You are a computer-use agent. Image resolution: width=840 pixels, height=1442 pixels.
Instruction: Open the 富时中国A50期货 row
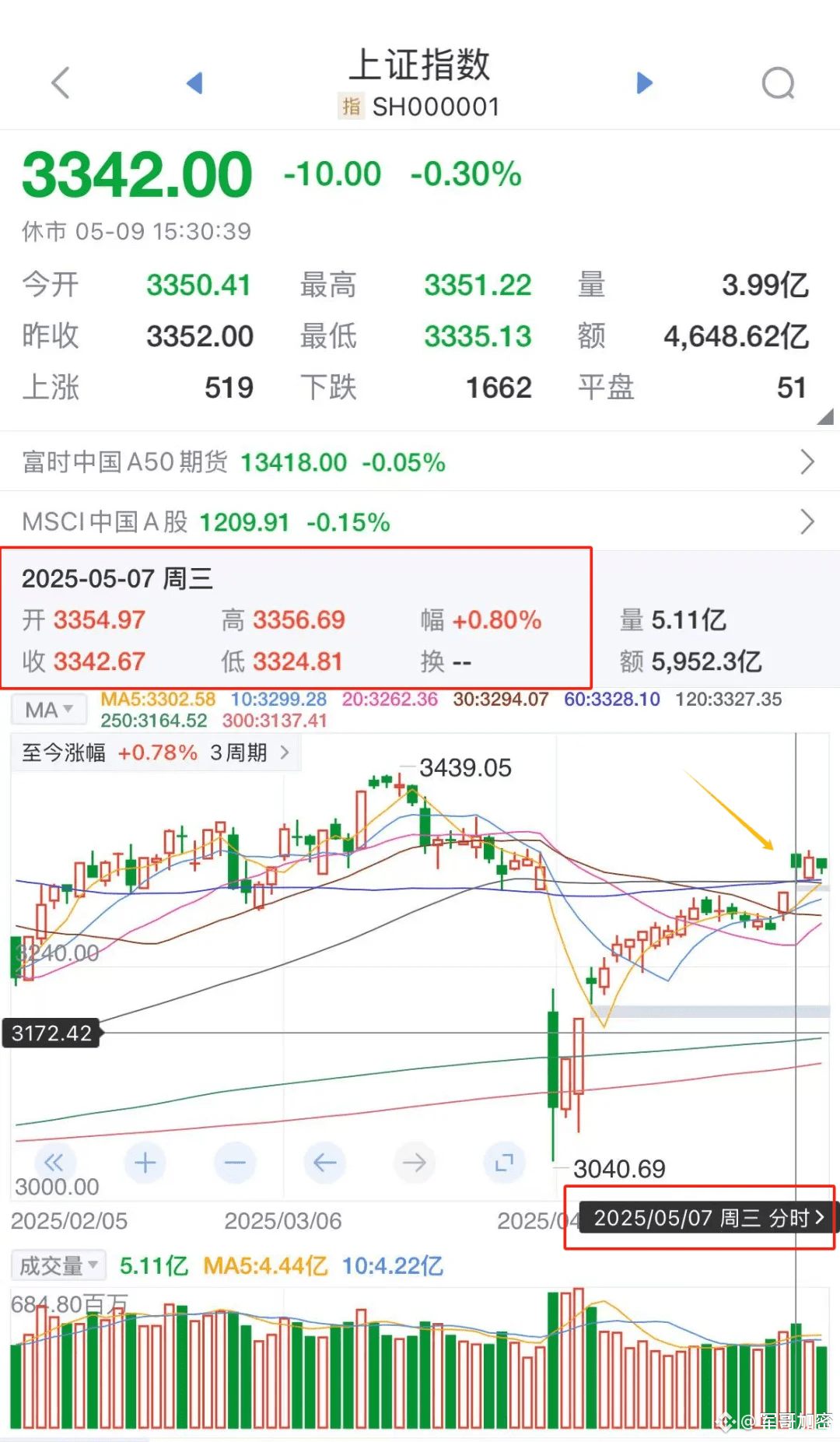(420, 462)
